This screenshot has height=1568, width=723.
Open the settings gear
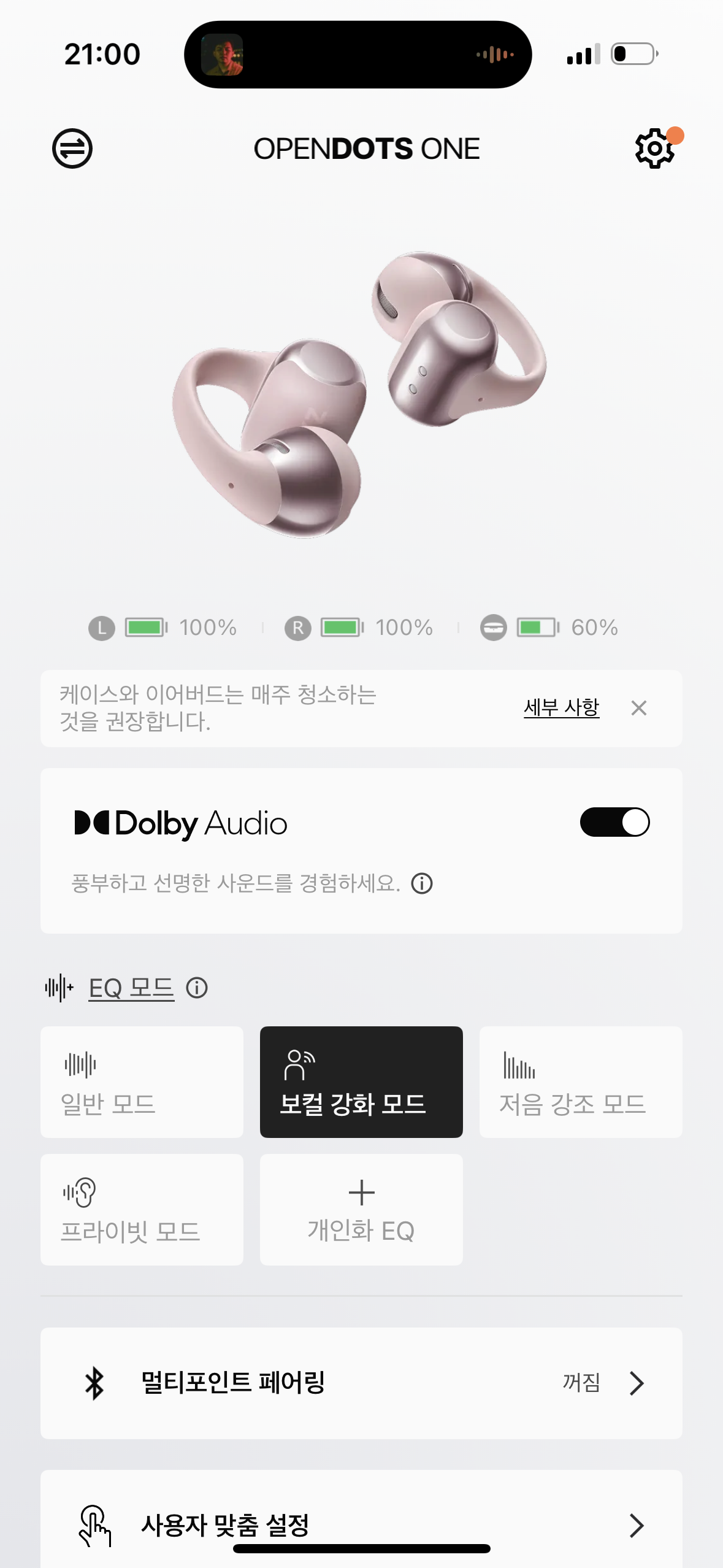(x=654, y=148)
